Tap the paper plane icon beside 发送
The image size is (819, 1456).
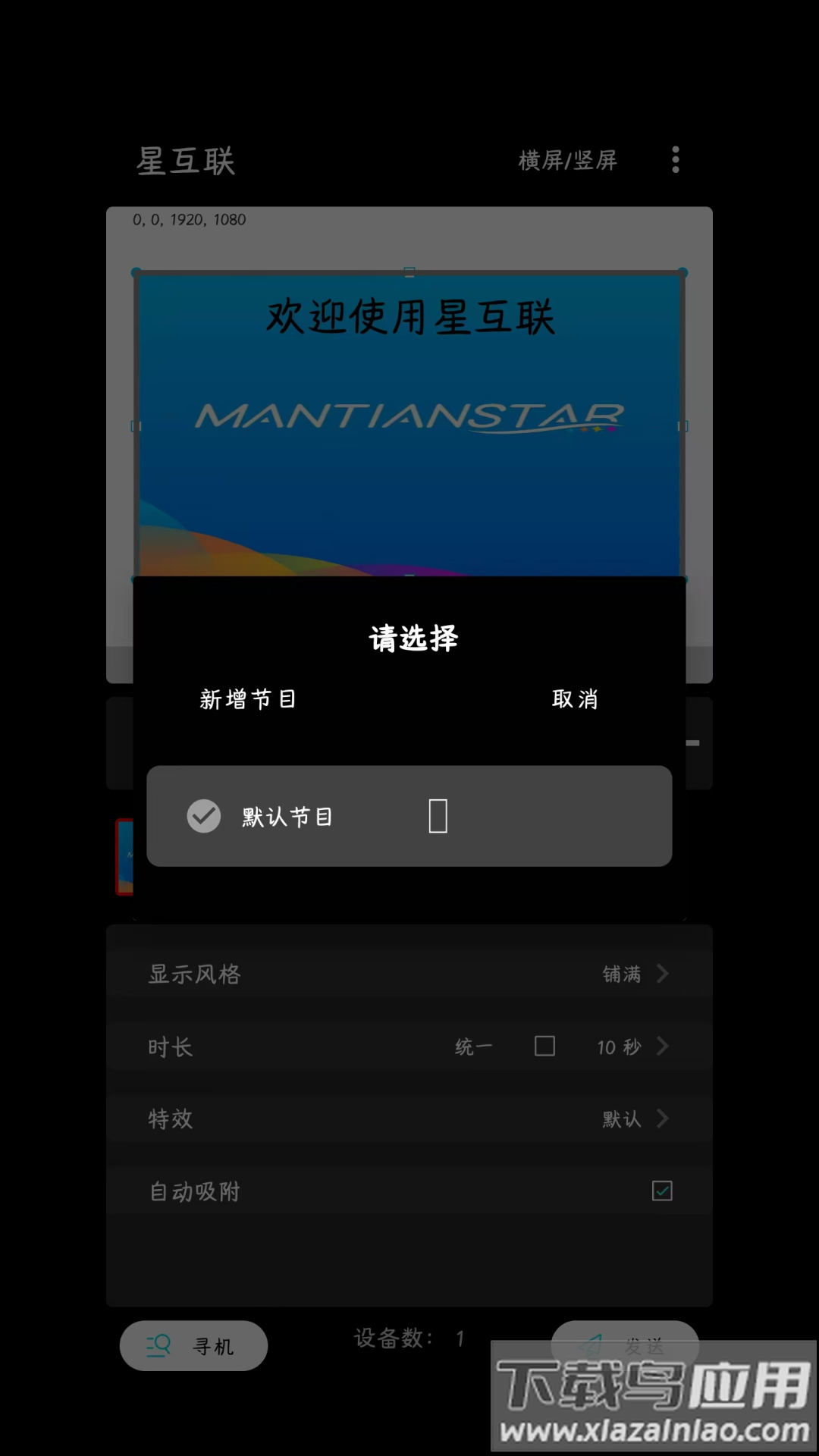click(590, 1342)
